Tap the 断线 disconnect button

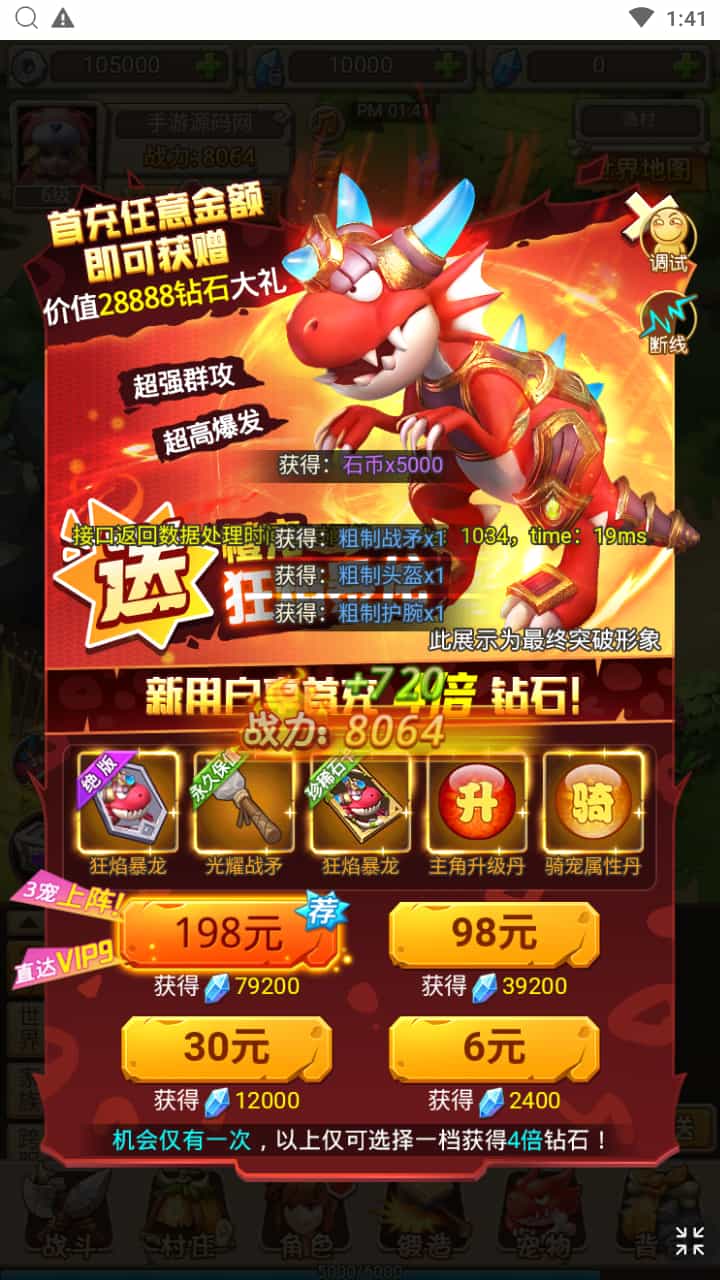pos(668,322)
